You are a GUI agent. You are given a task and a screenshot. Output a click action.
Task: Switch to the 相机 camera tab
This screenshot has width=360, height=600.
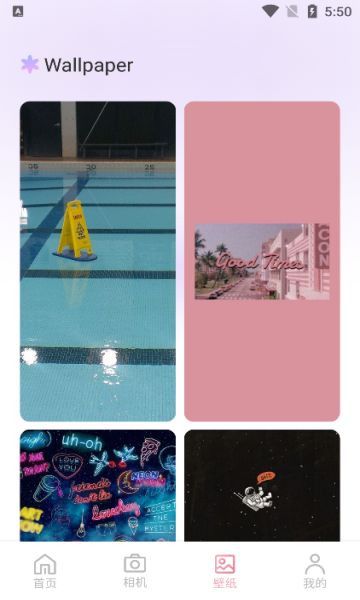135,571
